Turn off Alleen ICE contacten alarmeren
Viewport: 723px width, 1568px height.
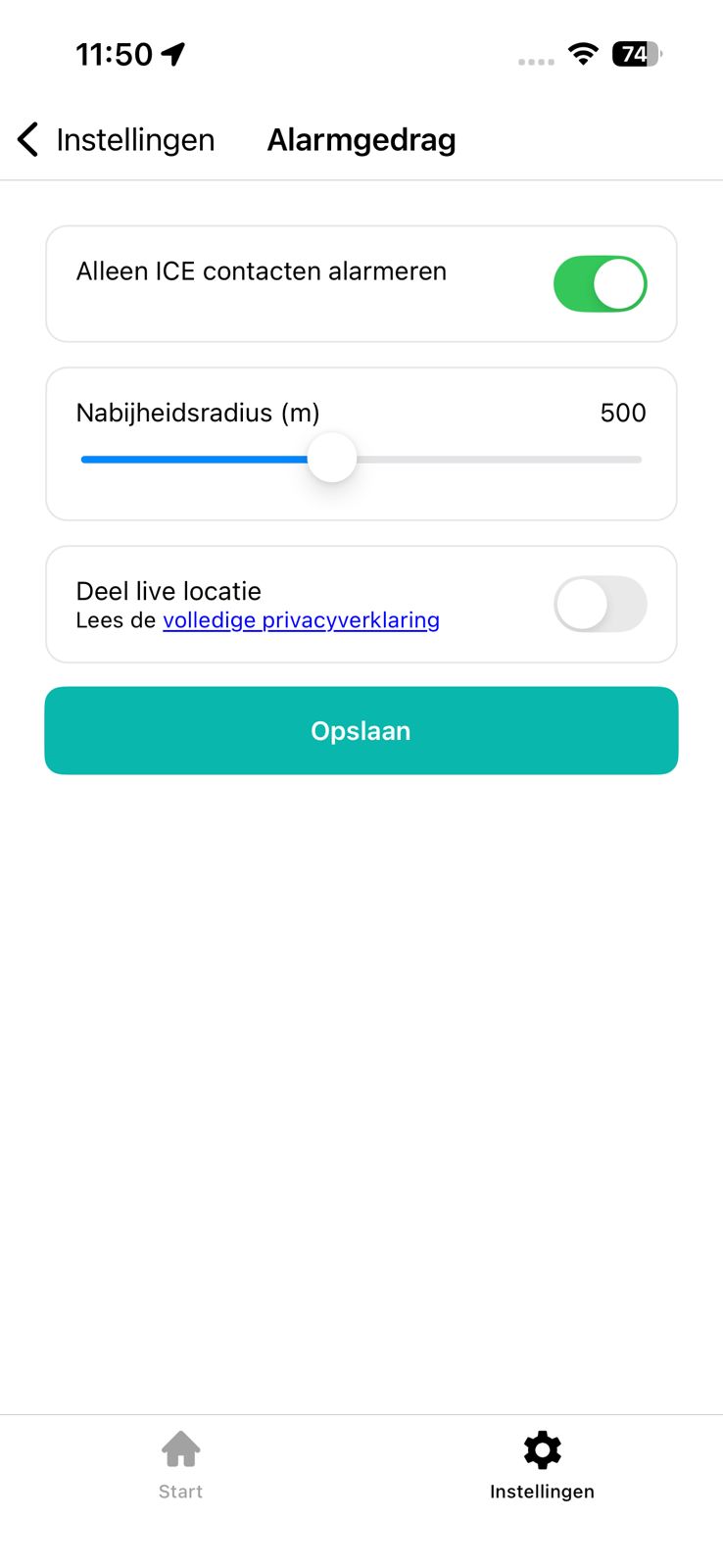600,284
